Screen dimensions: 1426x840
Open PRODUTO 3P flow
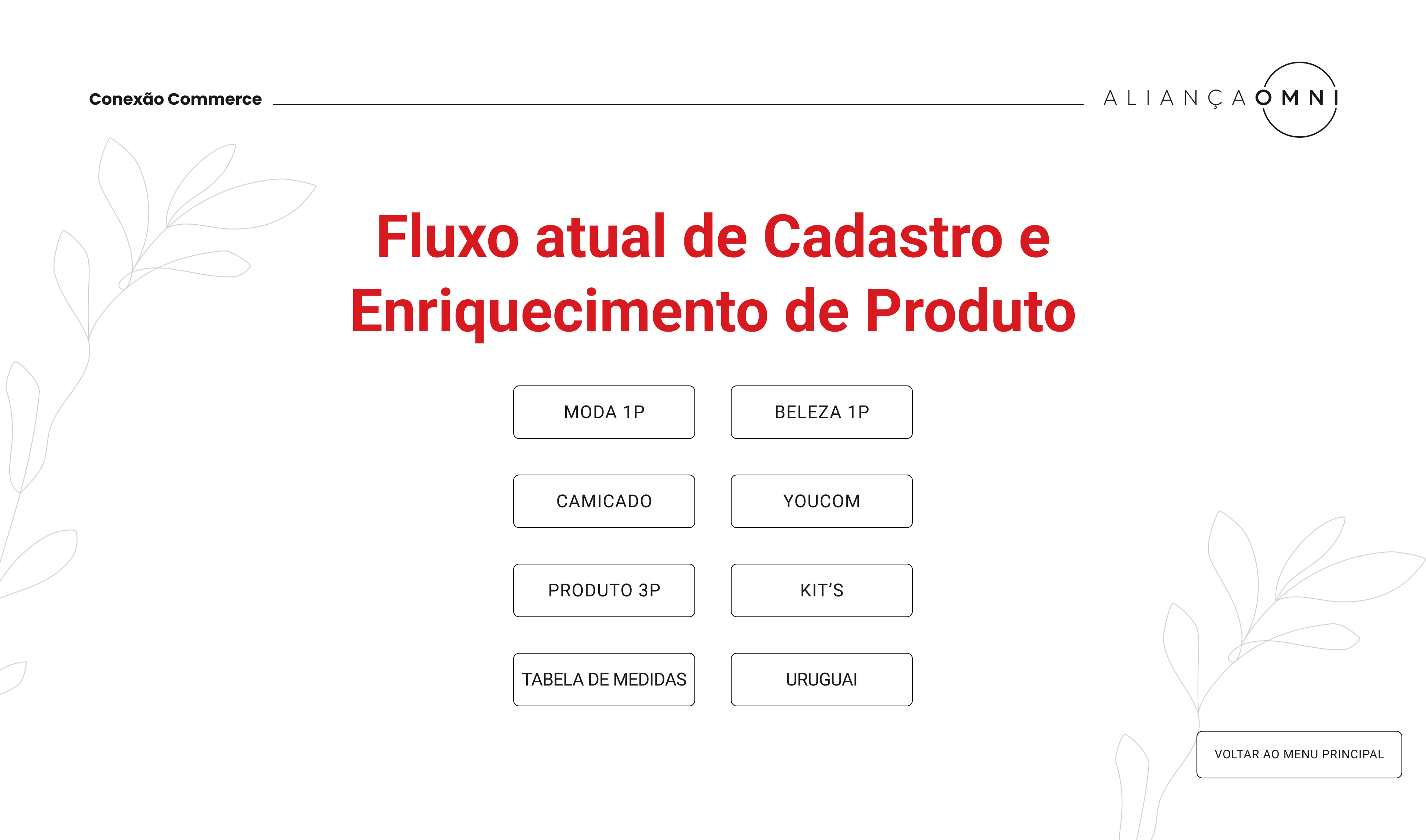tap(604, 590)
